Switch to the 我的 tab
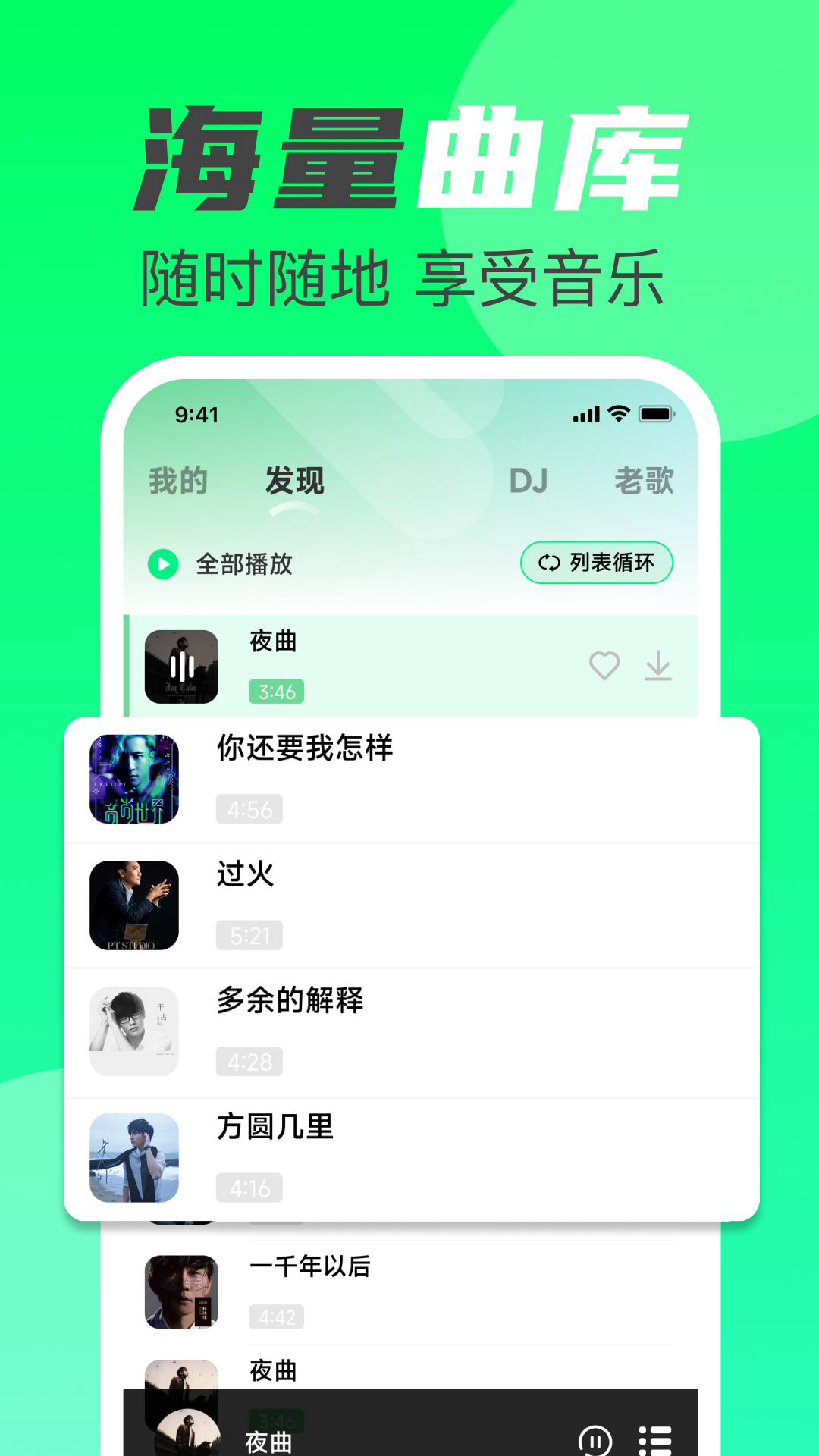This screenshot has width=819, height=1456. [x=177, y=479]
